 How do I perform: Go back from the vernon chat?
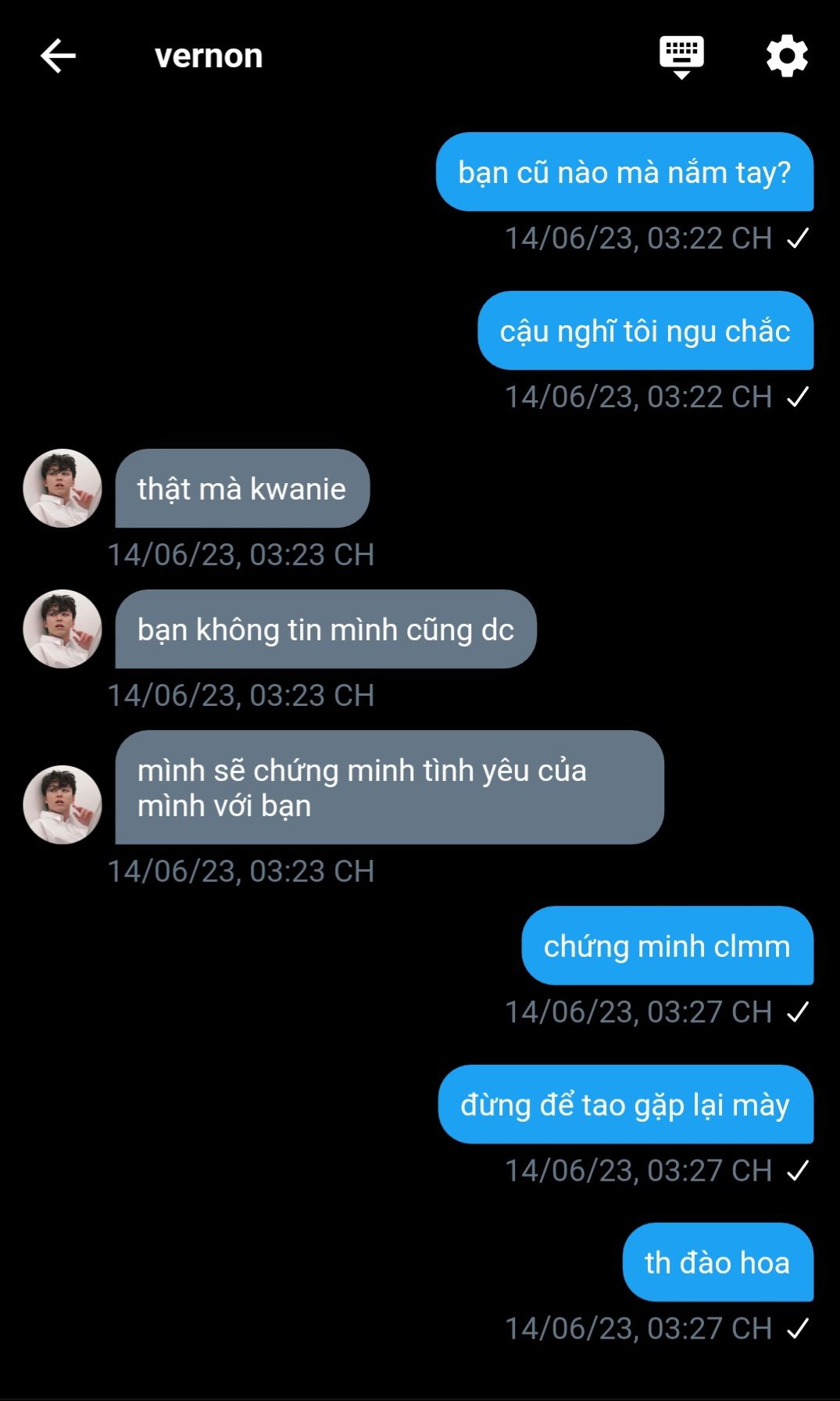[58, 56]
